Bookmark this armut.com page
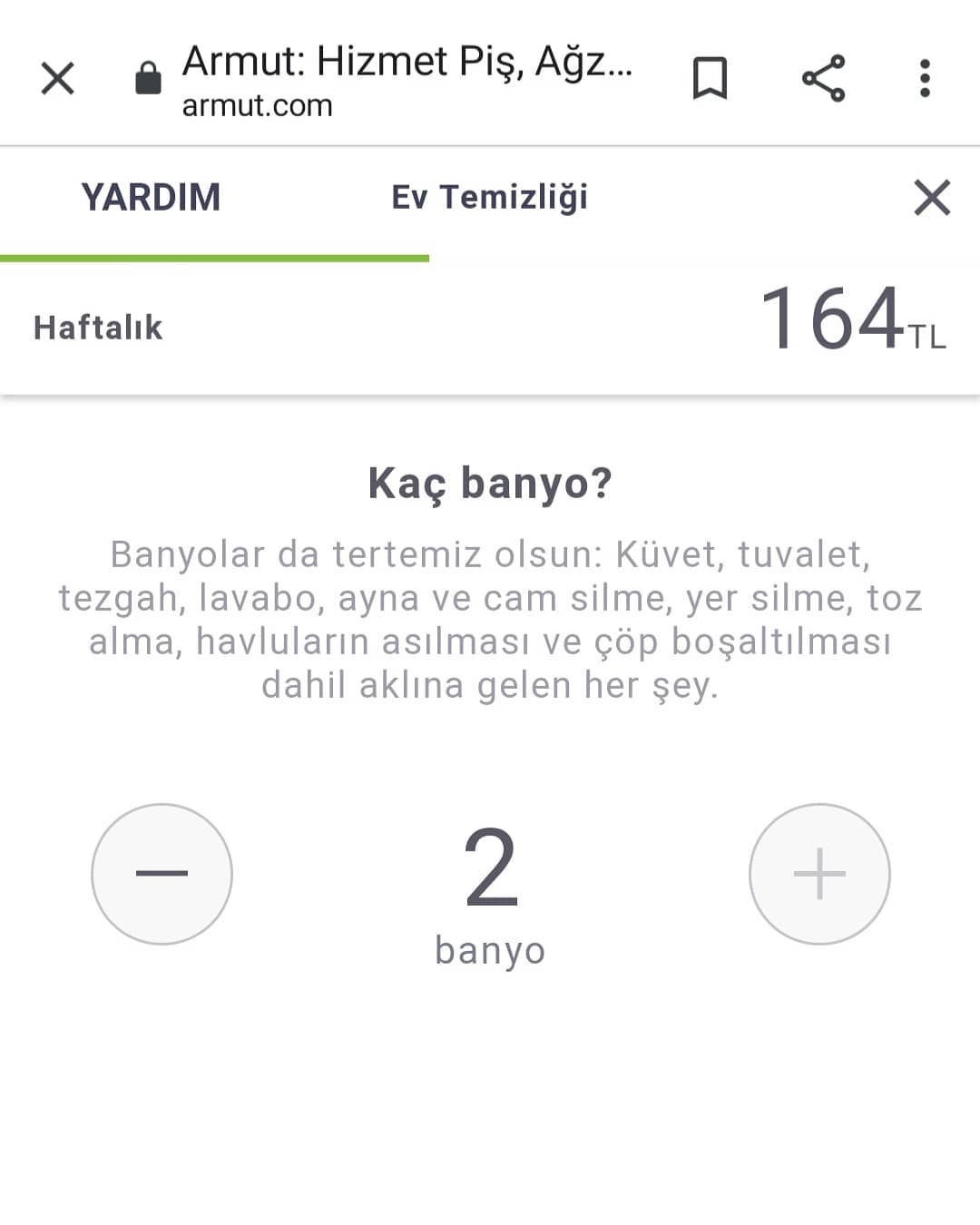The image size is (980, 1225). coord(710,78)
